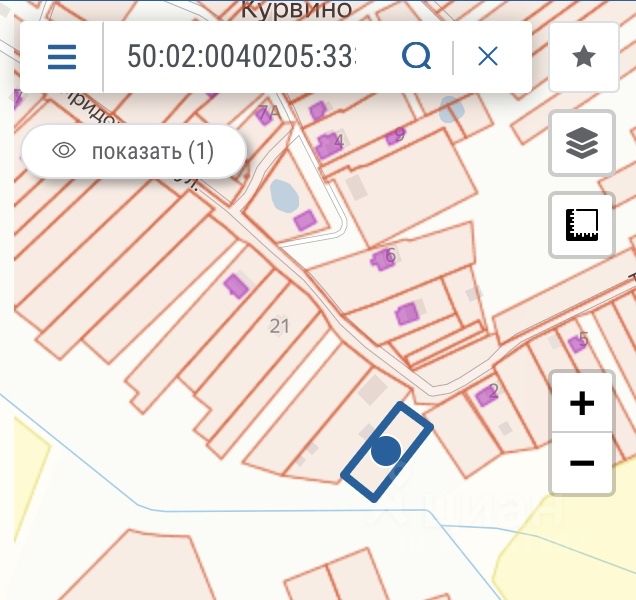
Task: Activate the ruler measurement tool
Action: pyautogui.click(x=582, y=225)
